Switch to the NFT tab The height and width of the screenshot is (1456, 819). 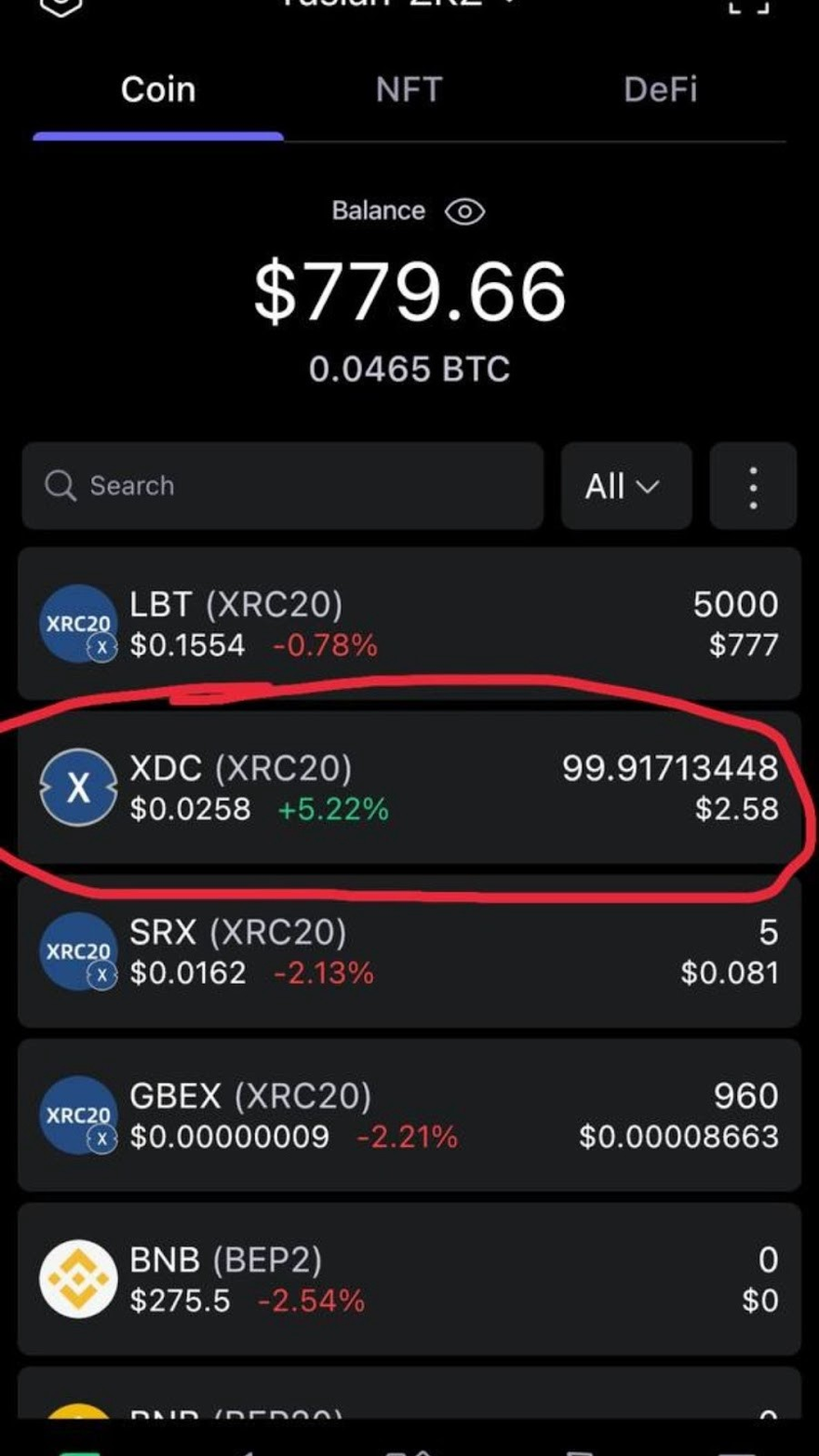(x=409, y=90)
